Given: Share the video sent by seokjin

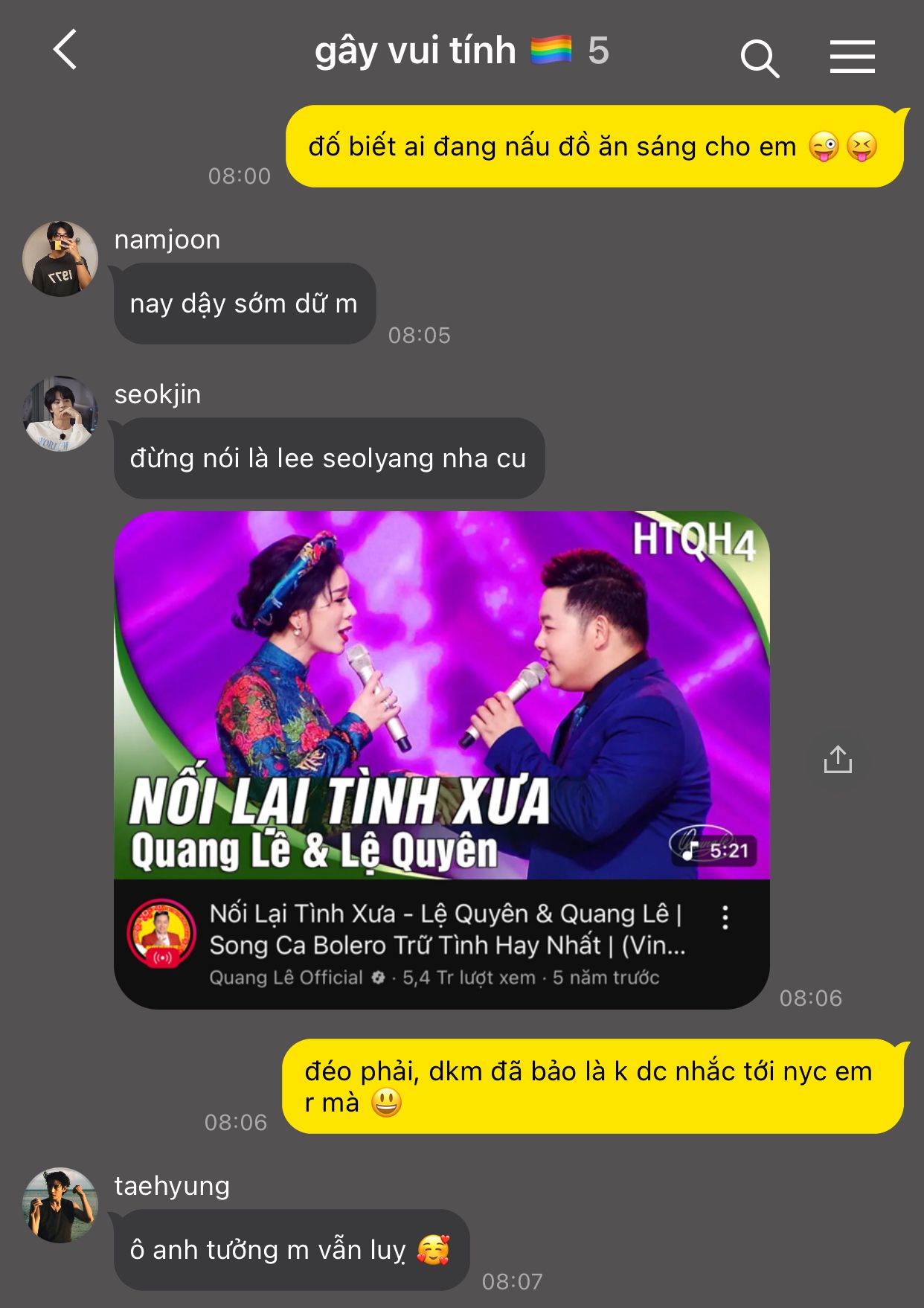Looking at the screenshot, I should click(838, 760).
